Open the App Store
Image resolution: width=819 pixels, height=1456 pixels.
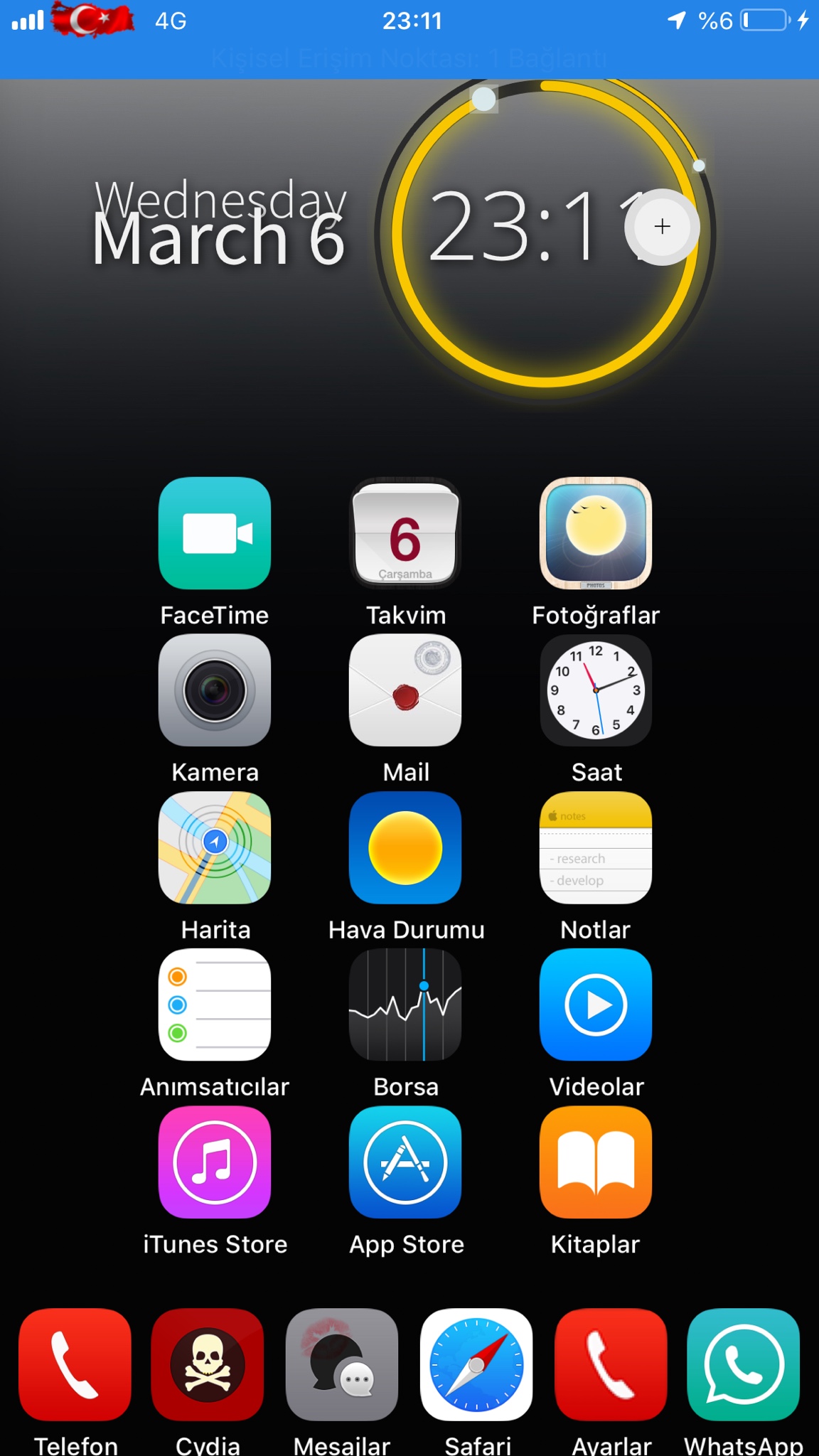point(405,1162)
